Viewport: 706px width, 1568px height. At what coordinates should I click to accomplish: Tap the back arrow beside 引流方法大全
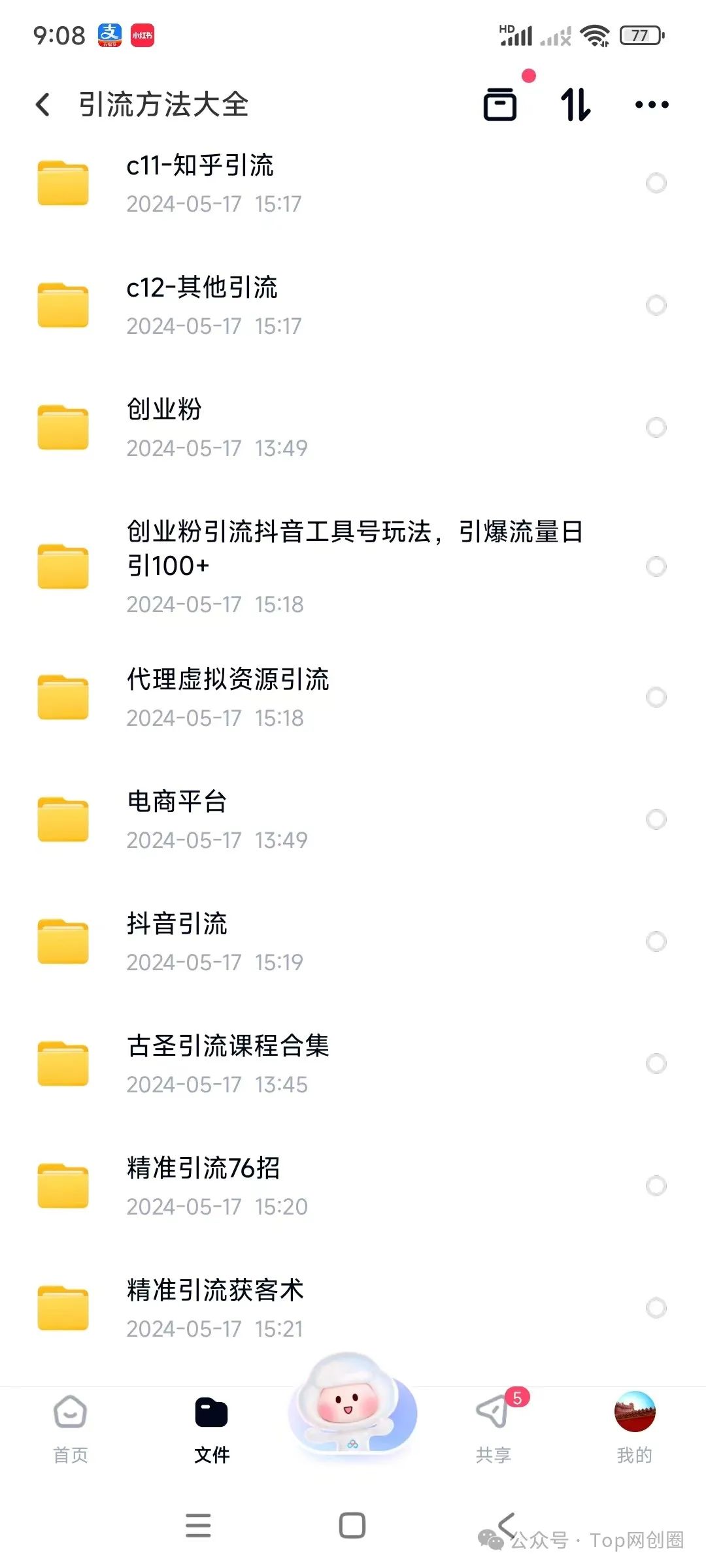pyautogui.click(x=43, y=104)
